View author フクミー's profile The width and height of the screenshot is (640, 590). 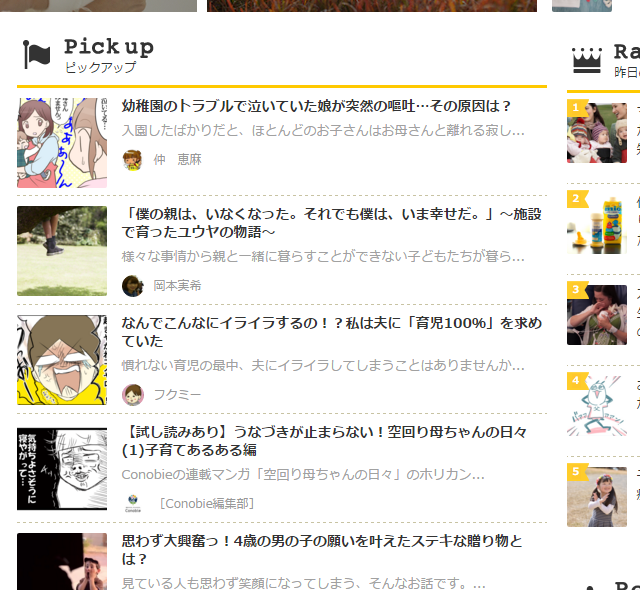(177, 395)
